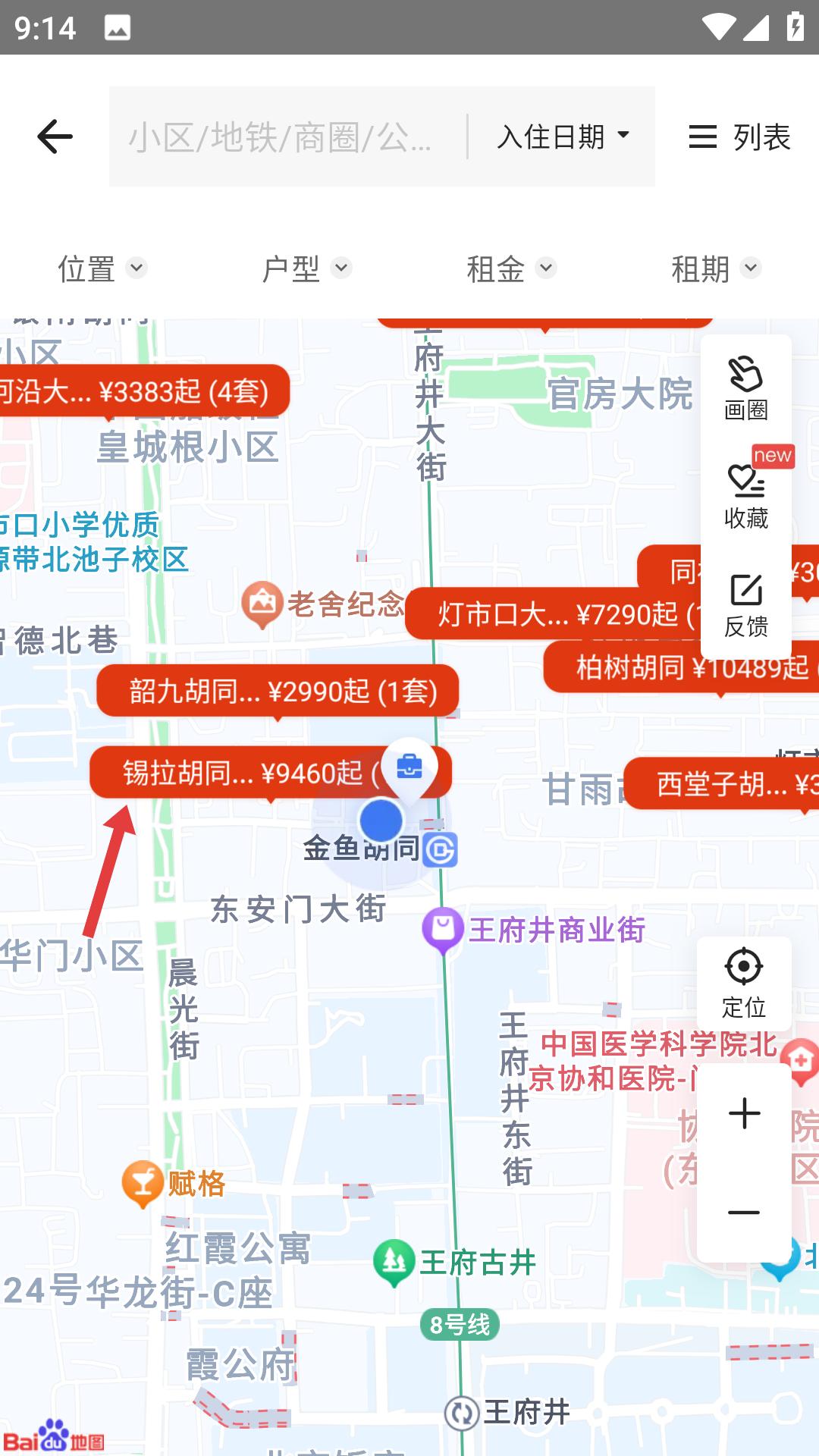Switch to 列表 list view

[739, 136]
